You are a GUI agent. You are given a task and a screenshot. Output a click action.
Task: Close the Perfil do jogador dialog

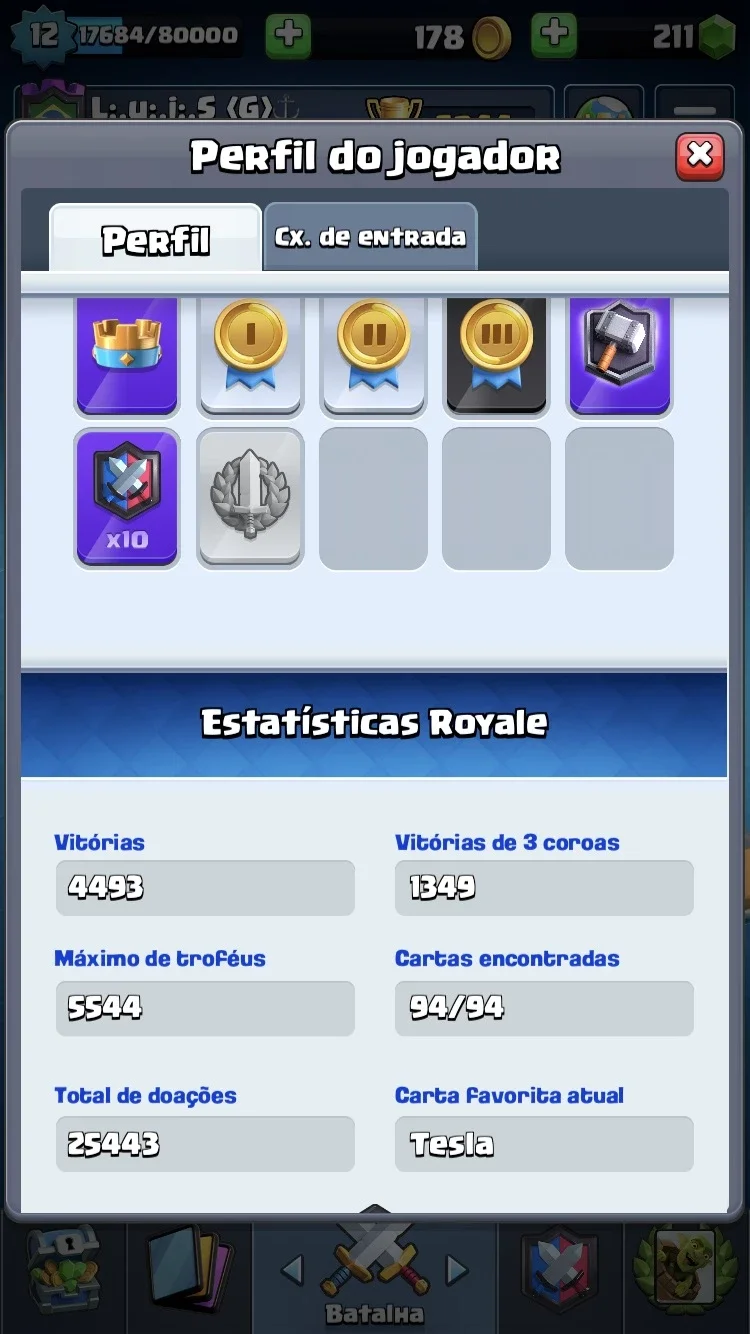click(x=700, y=156)
